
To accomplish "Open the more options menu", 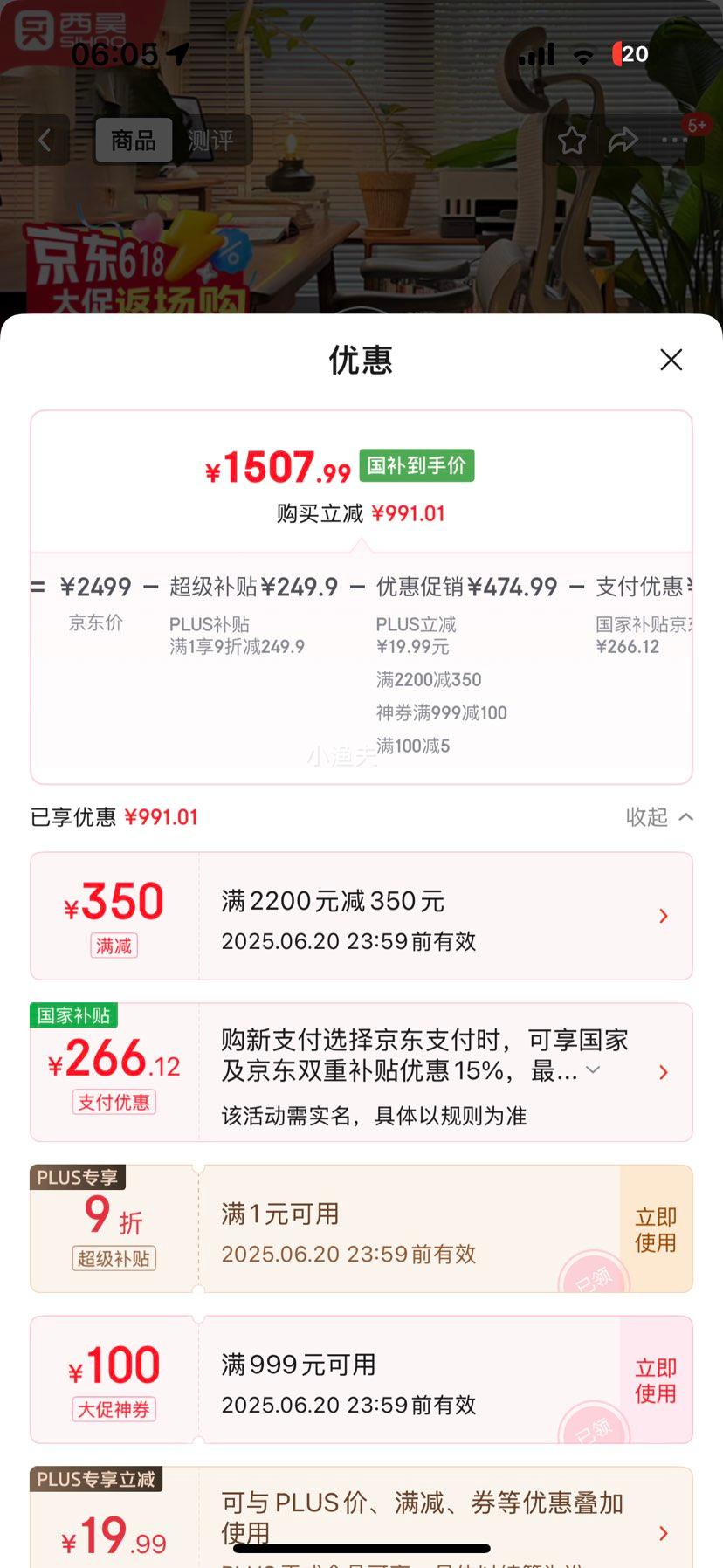I will point(675,140).
